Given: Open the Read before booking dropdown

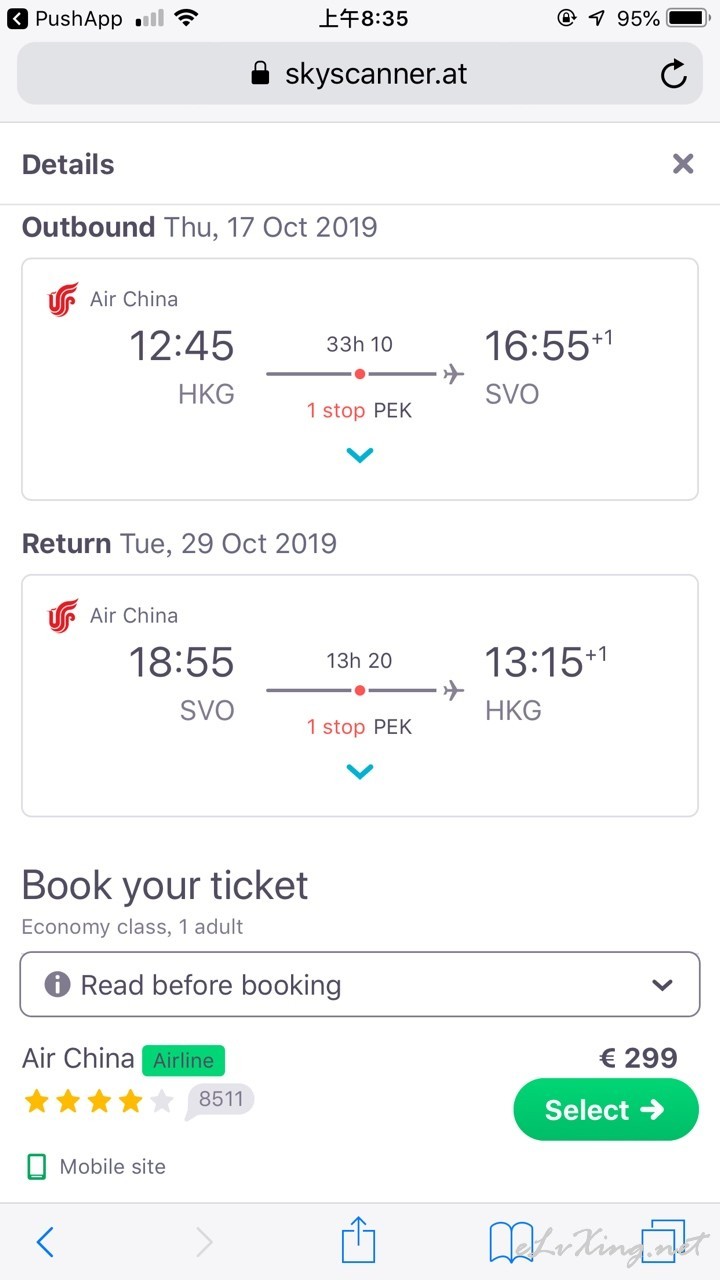Looking at the screenshot, I should point(360,984).
